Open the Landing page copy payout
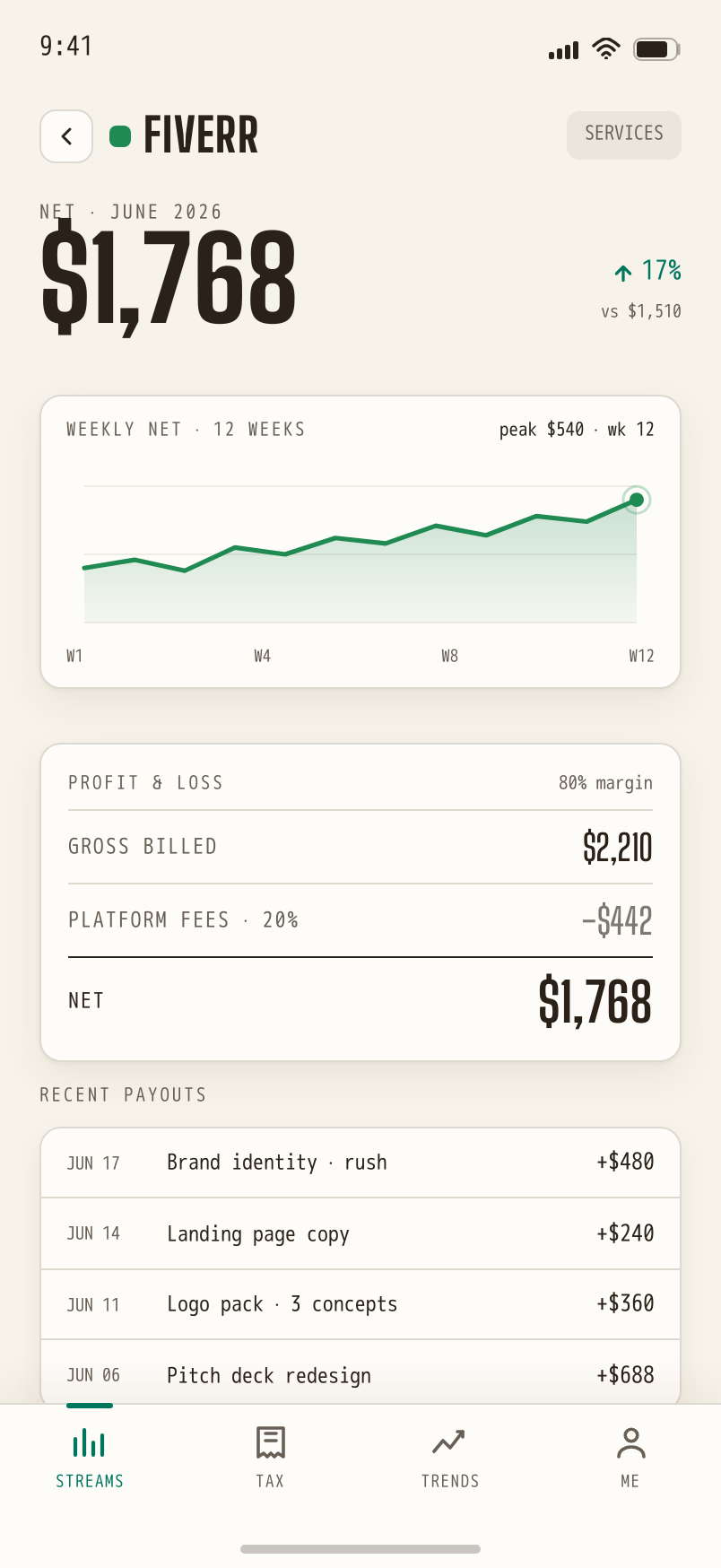Viewport: 721px width, 1568px height. (360, 1233)
